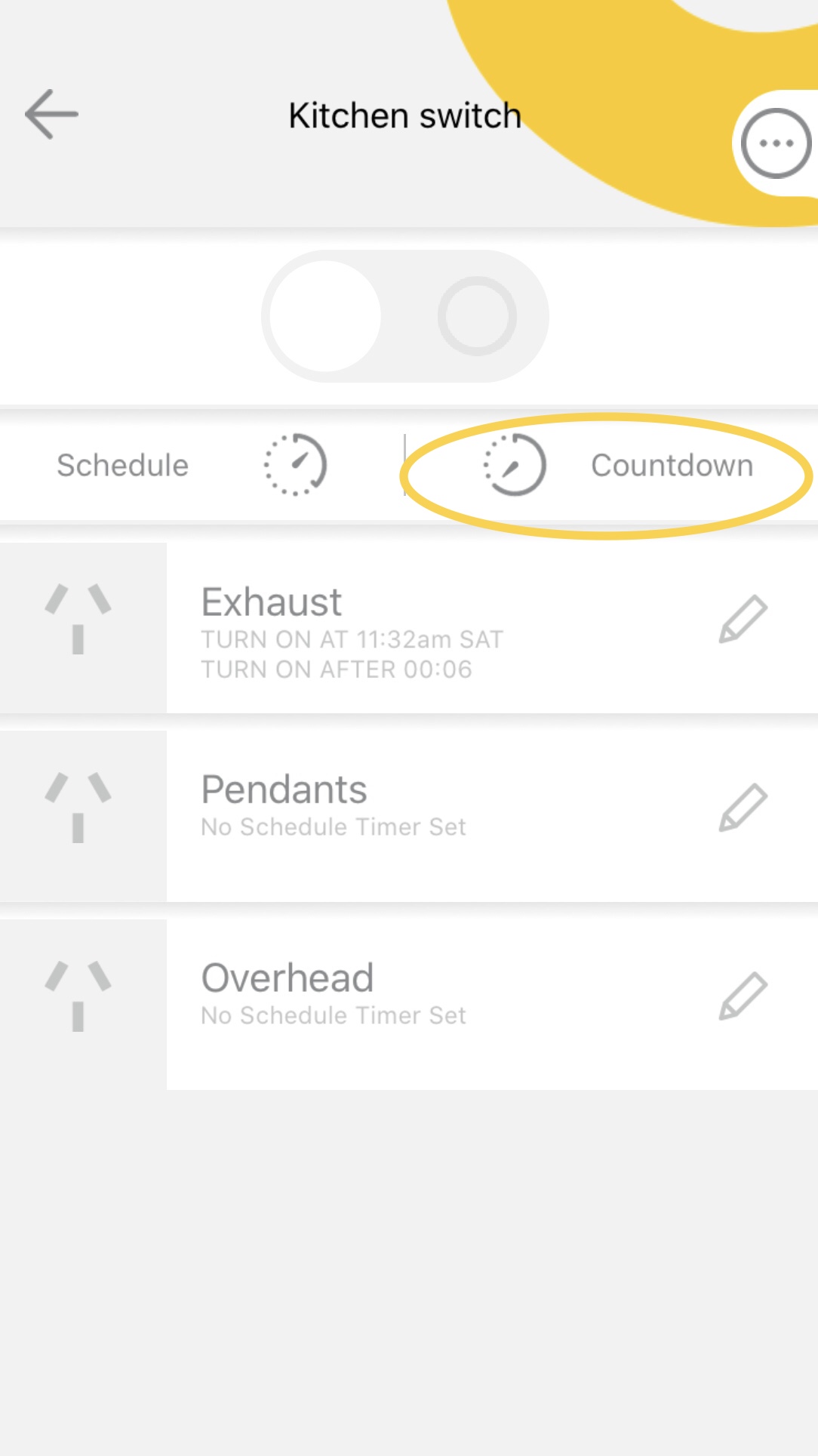Image resolution: width=818 pixels, height=1456 pixels.
Task: Toggle the Overhead switch
Action: click(78, 996)
